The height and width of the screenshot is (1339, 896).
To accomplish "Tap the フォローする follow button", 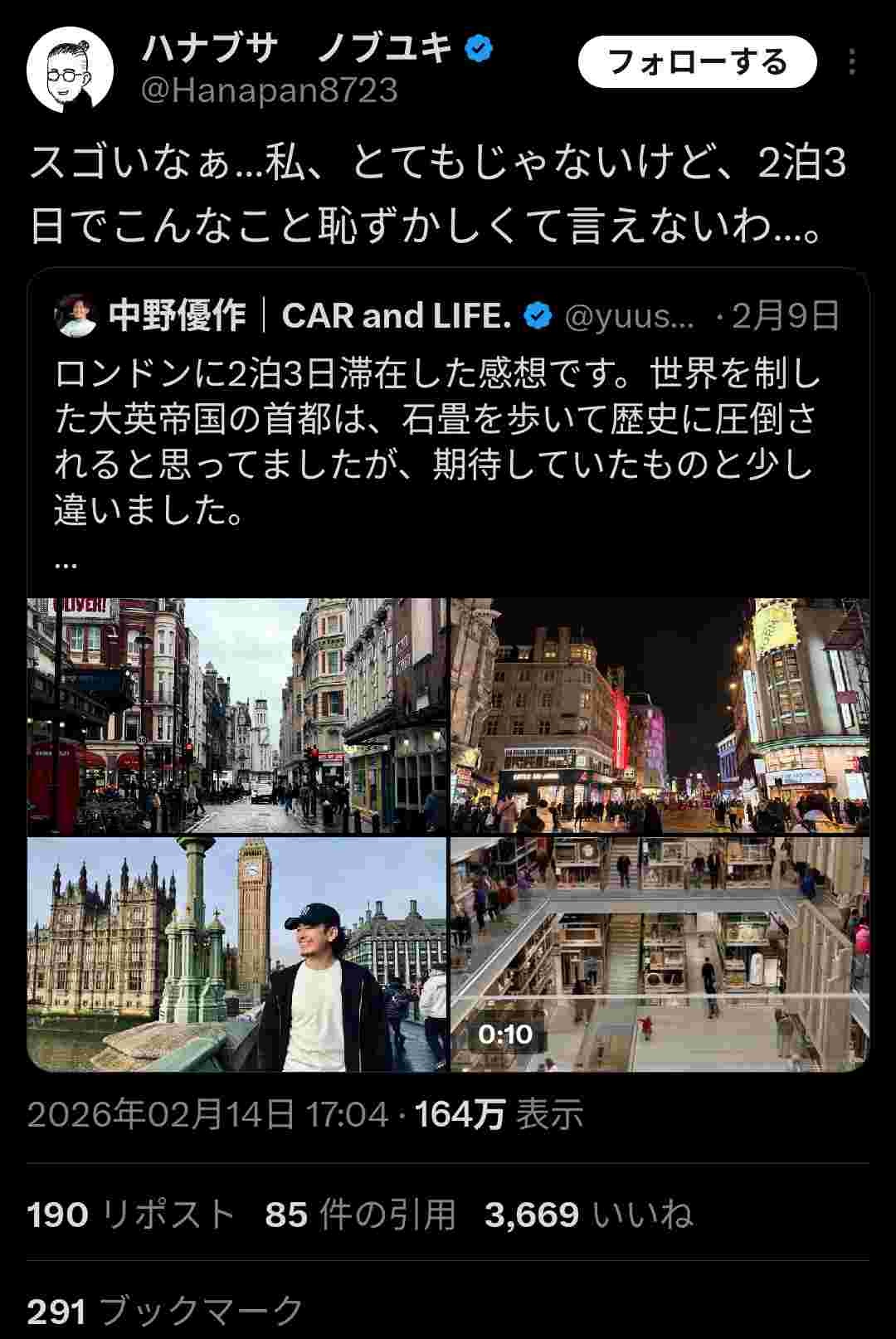I will coord(696,62).
